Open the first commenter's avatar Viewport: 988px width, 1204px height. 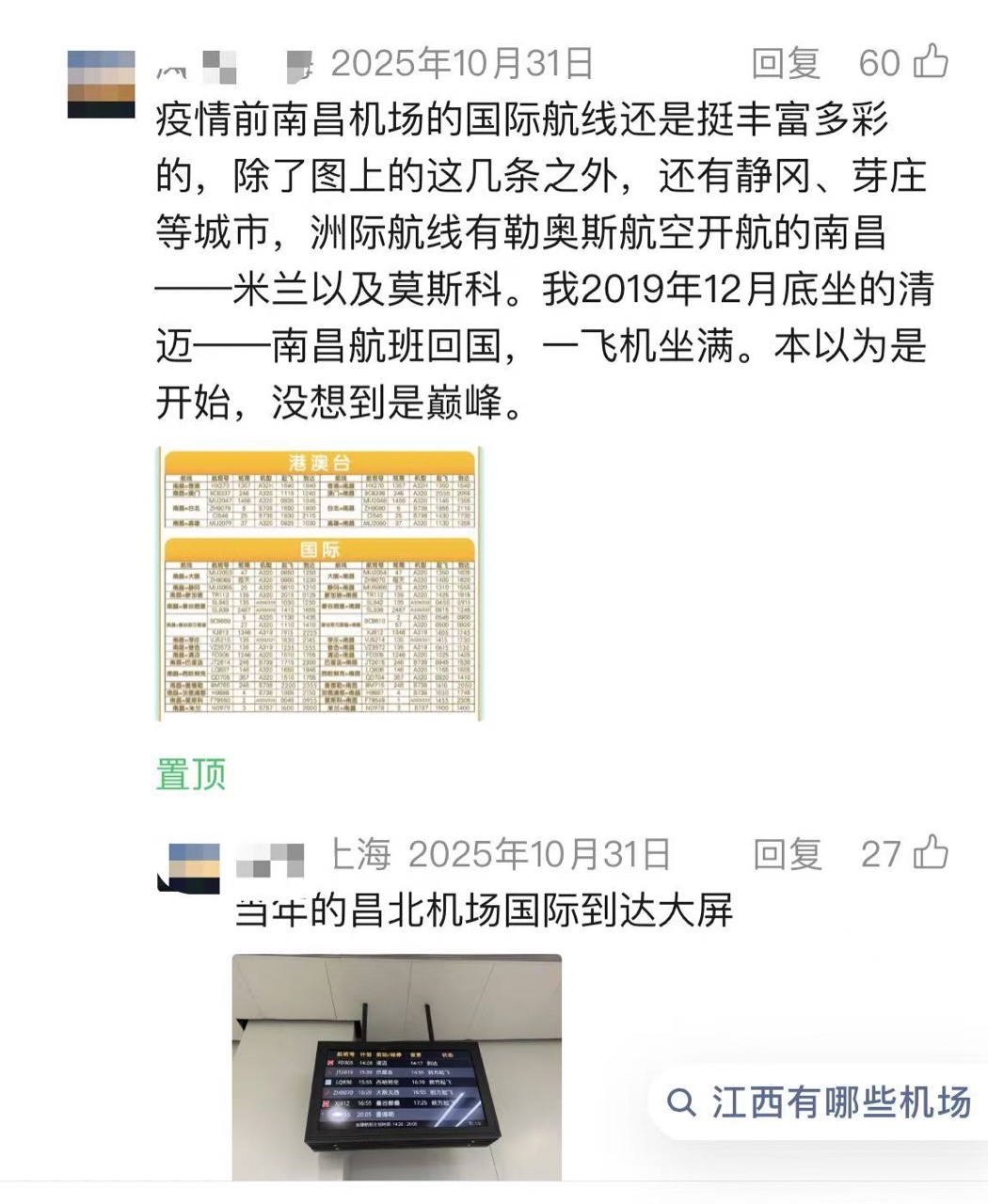[x=102, y=85]
